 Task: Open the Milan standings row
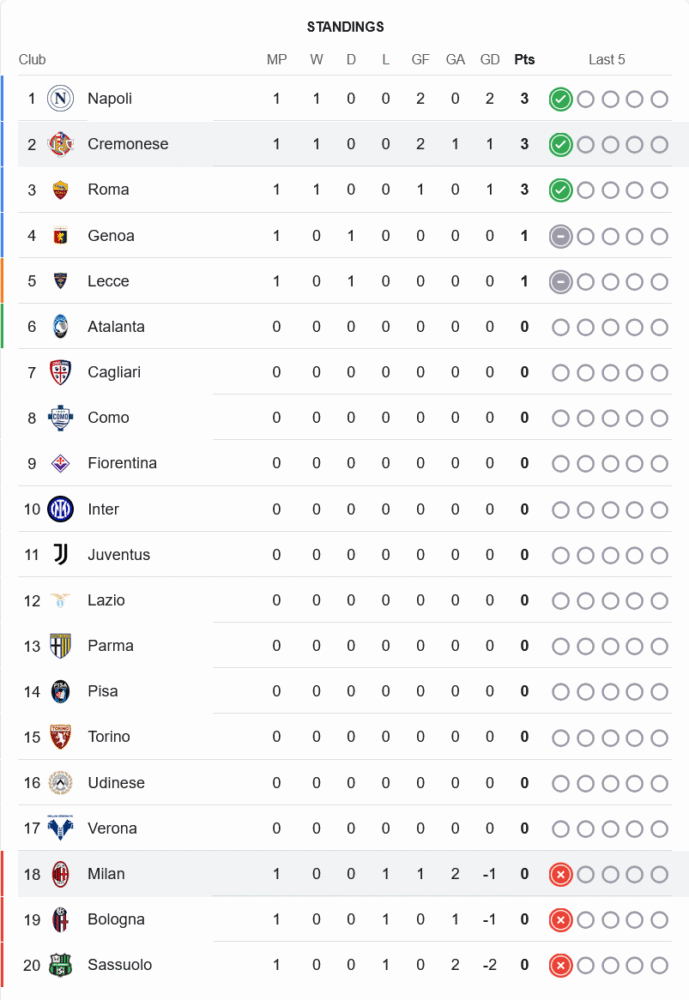tap(106, 874)
